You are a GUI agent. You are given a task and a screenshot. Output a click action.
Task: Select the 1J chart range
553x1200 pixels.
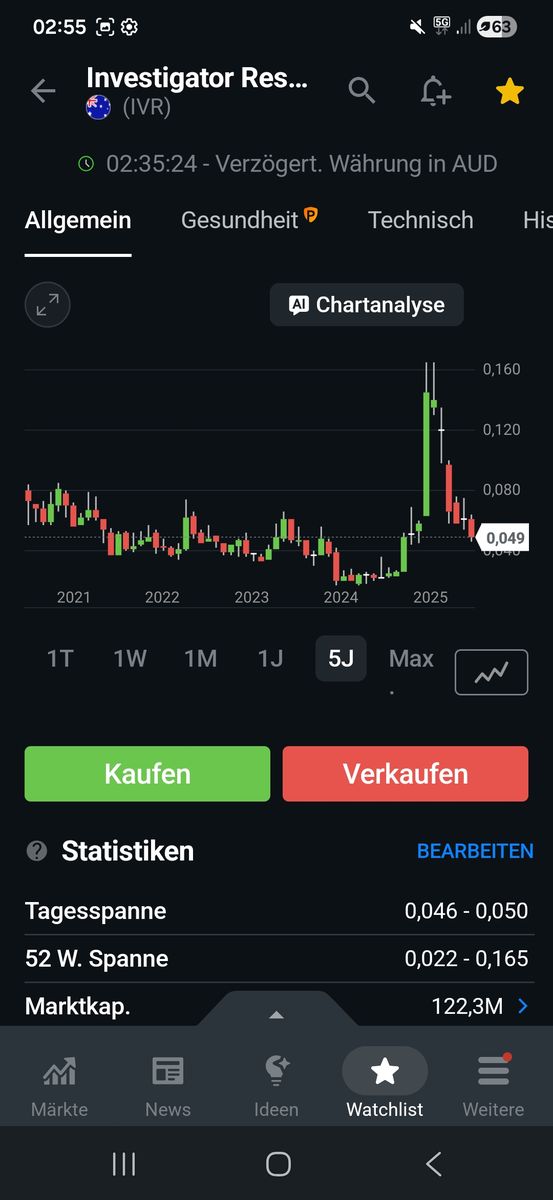270,658
